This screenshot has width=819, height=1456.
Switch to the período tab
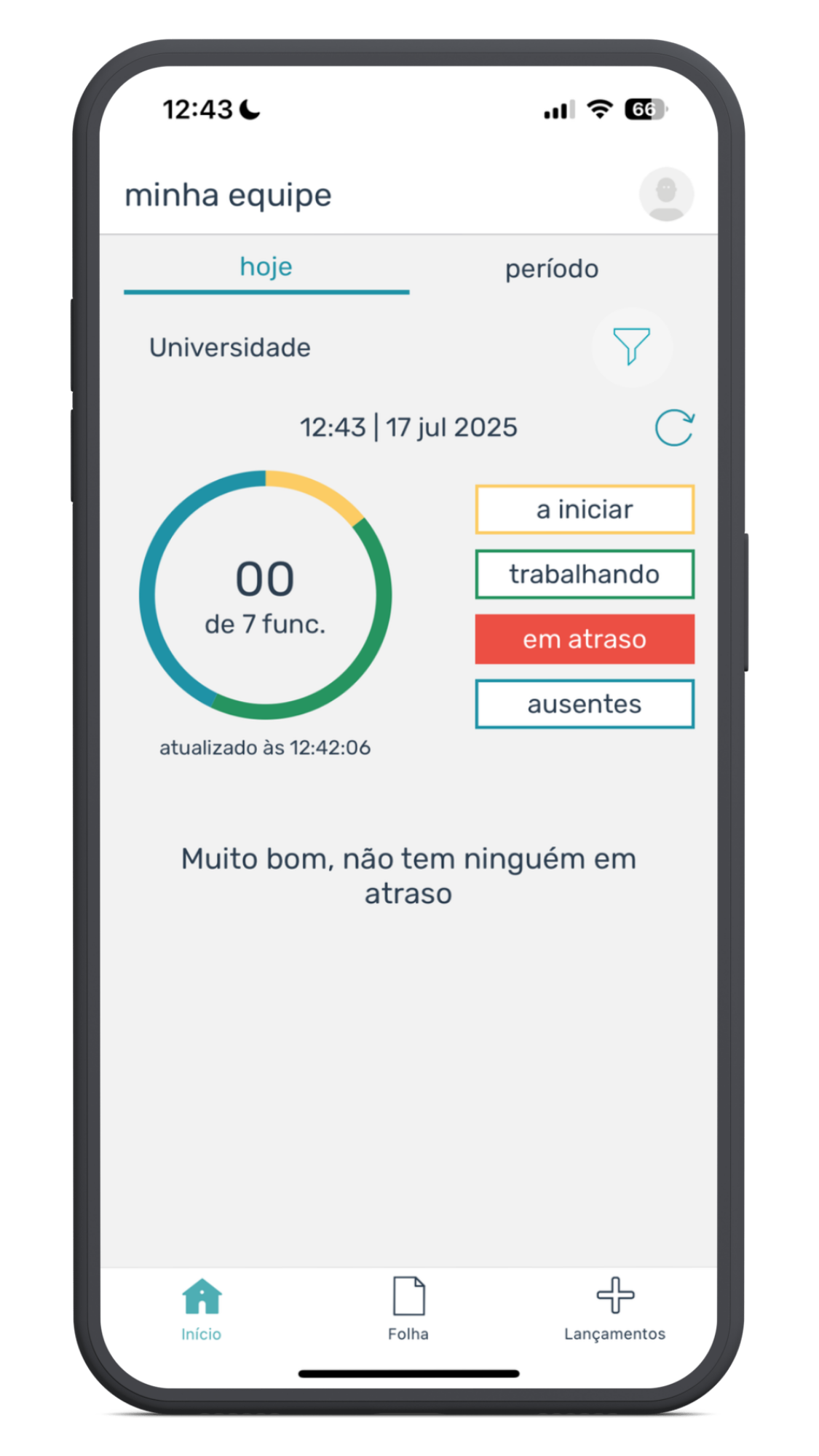click(x=552, y=269)
